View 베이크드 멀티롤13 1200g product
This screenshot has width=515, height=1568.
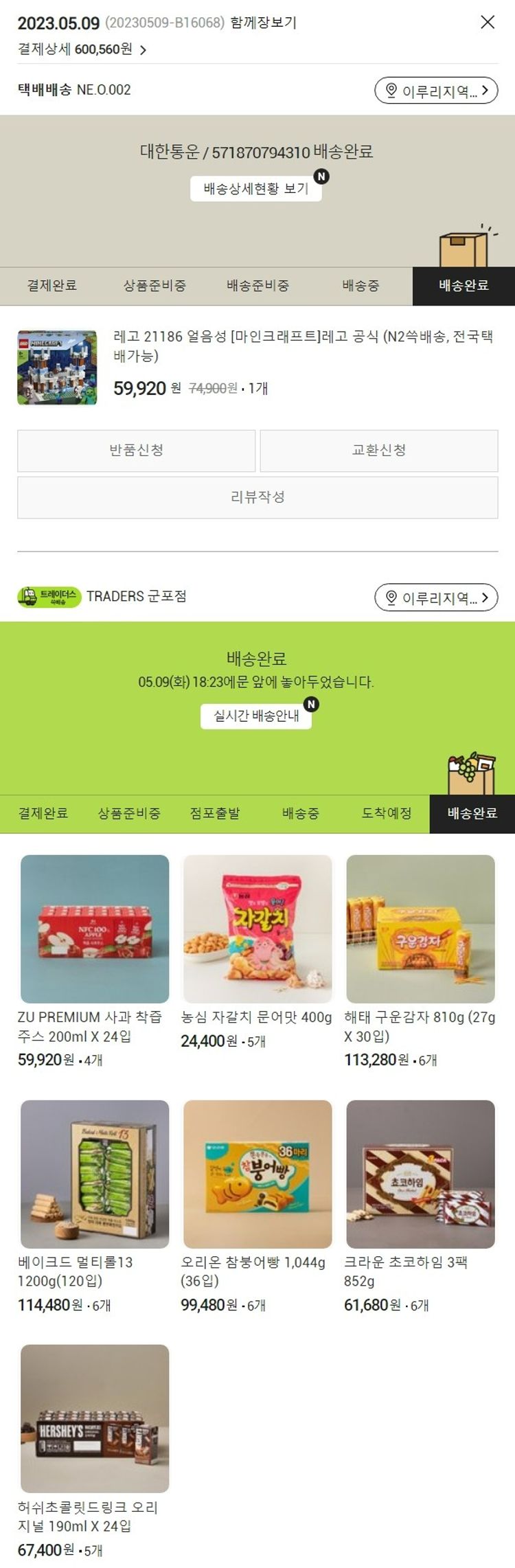95,1174
